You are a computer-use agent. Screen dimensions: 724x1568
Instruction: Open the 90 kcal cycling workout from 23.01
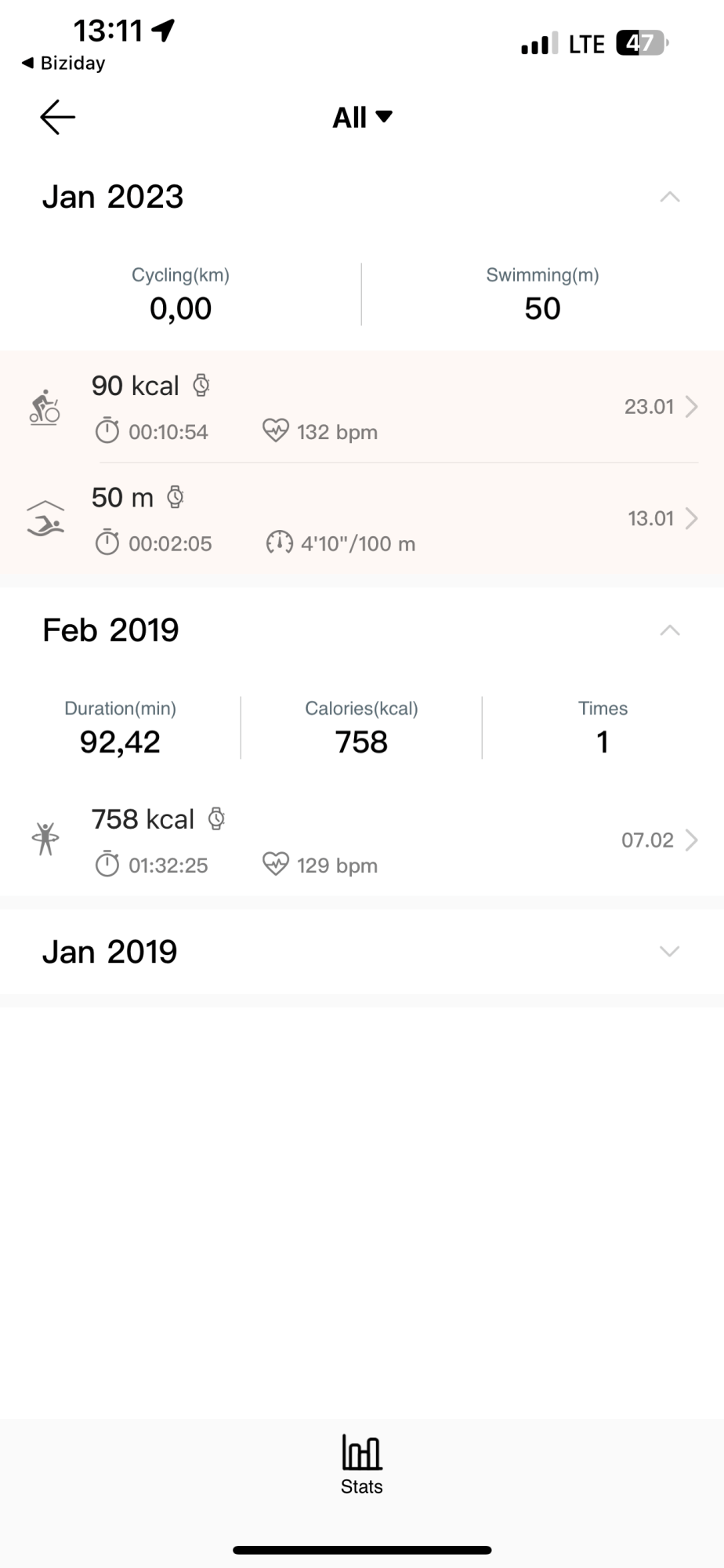click(x=362, y=407)
